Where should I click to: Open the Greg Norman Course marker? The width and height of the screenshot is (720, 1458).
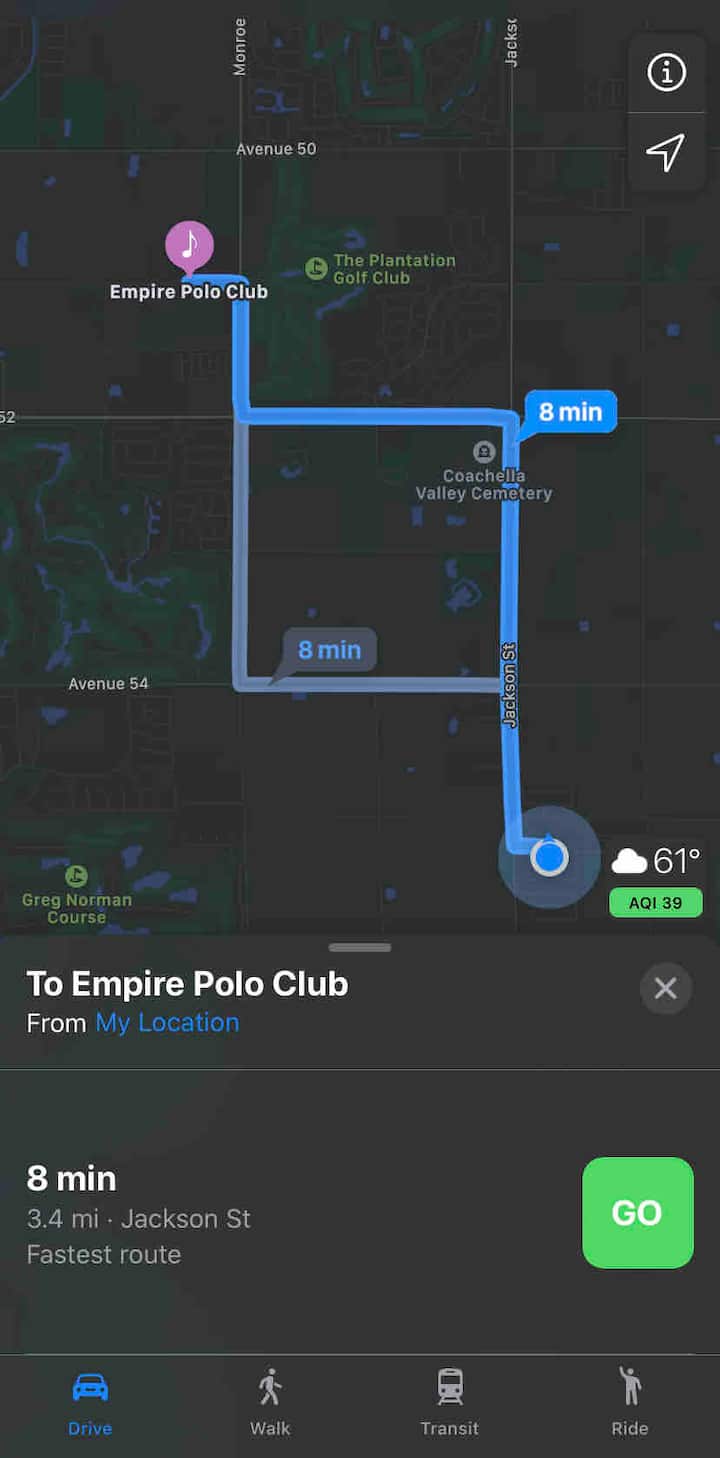(x=76, y=877)
